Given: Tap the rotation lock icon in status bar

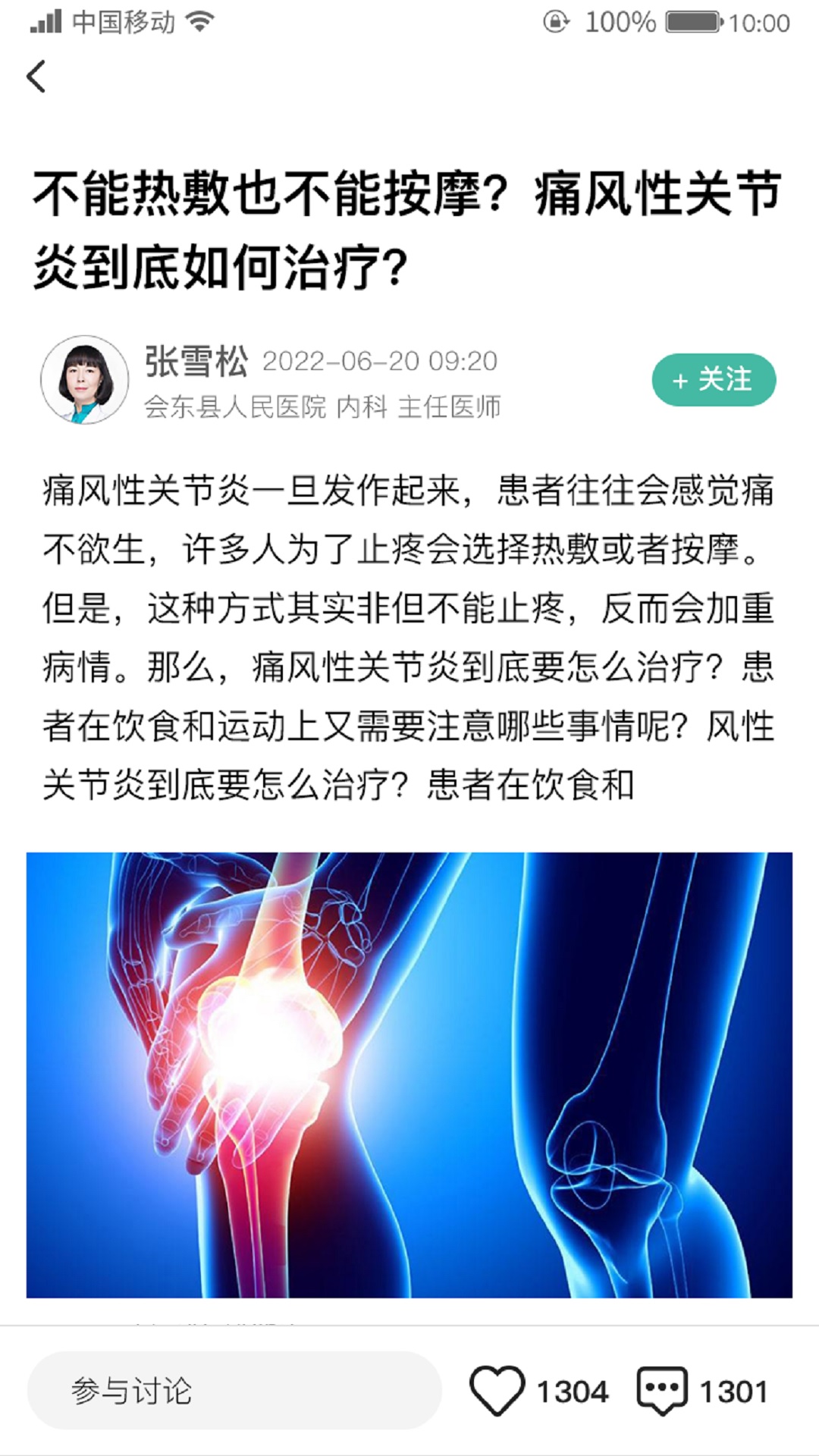Looking at the screenshot, I should (556, 22).
